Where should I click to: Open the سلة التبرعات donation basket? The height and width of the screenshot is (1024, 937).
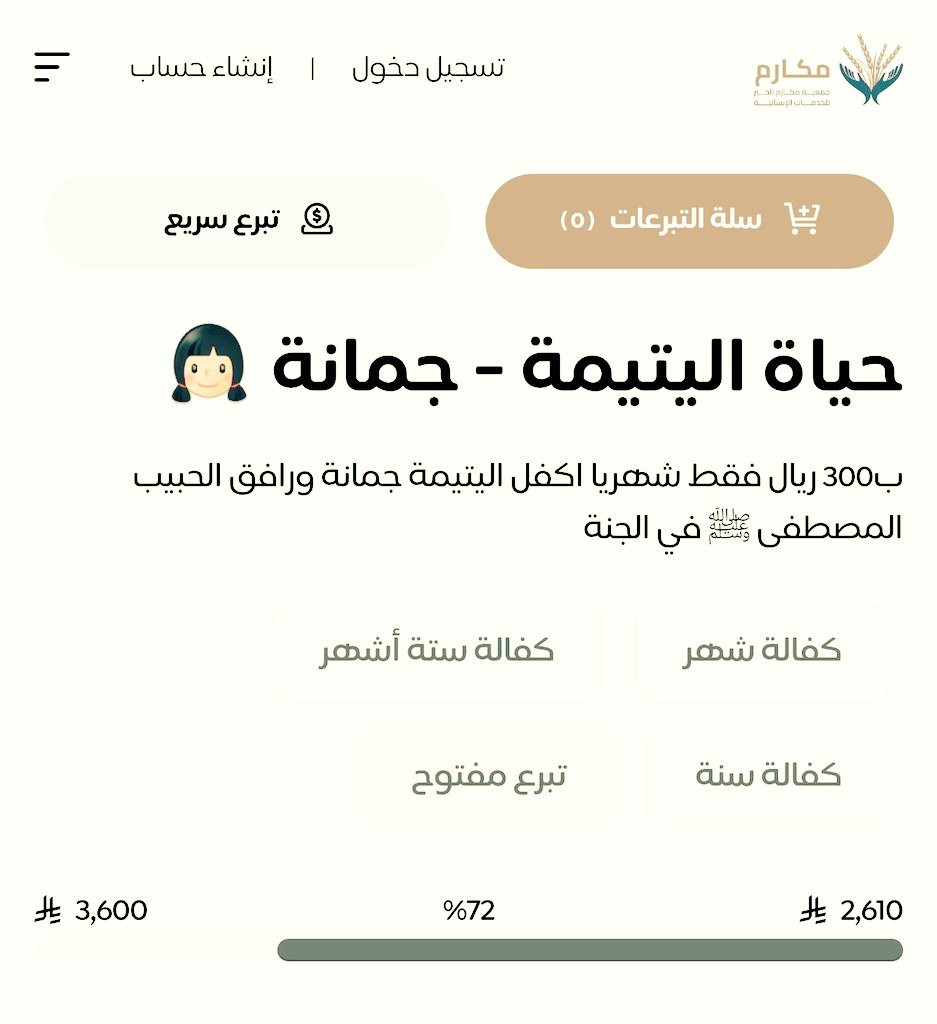coord(690,221)
